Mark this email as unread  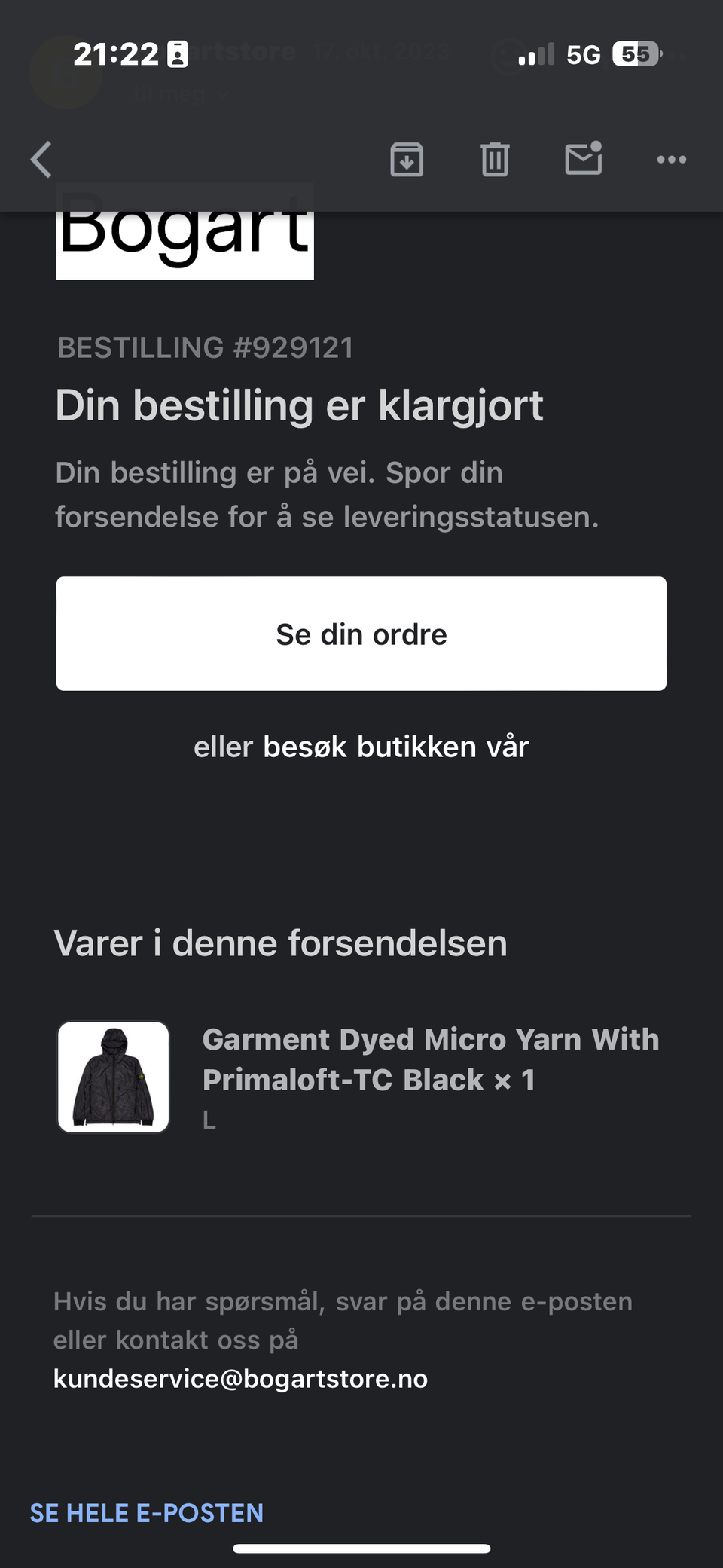(584, 158)
